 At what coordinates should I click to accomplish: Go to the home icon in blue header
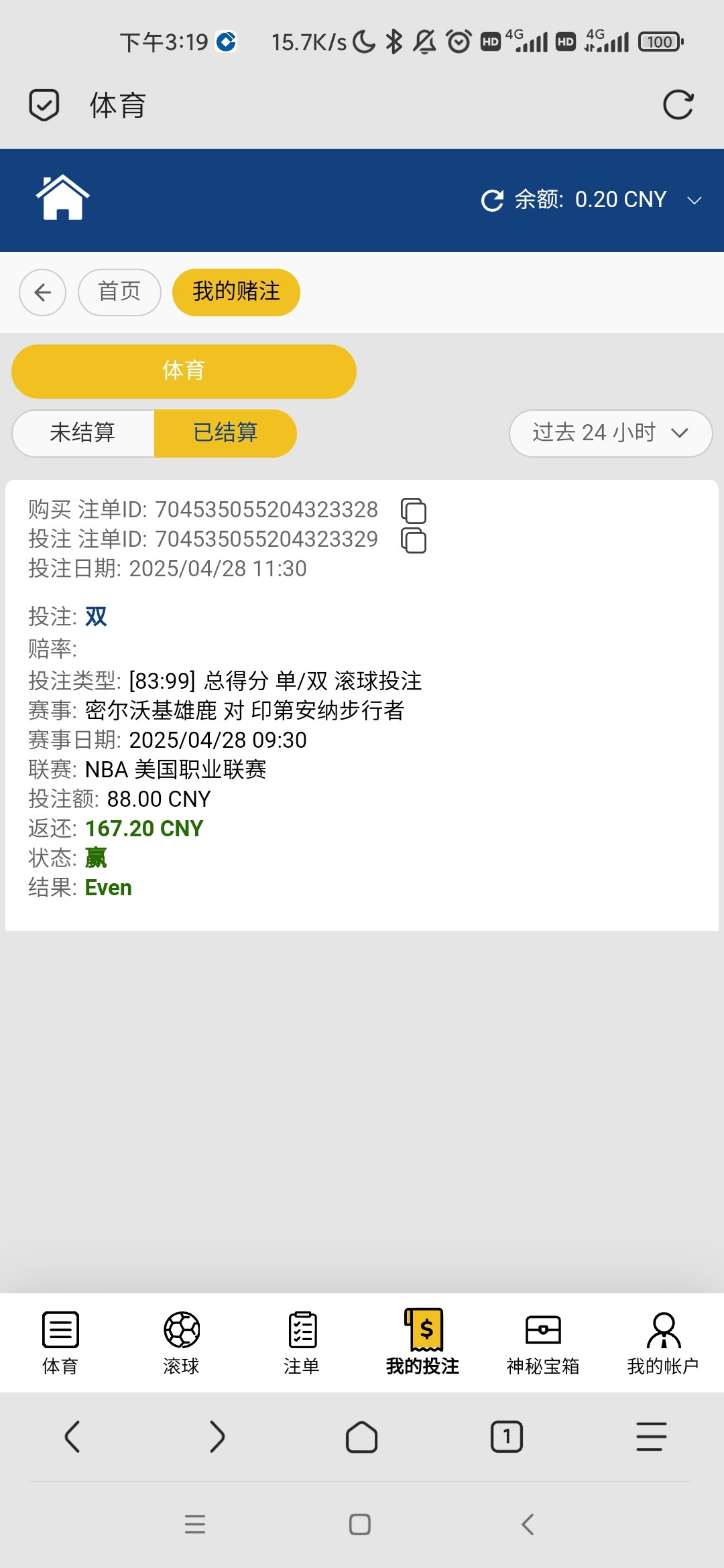(62, 197)
